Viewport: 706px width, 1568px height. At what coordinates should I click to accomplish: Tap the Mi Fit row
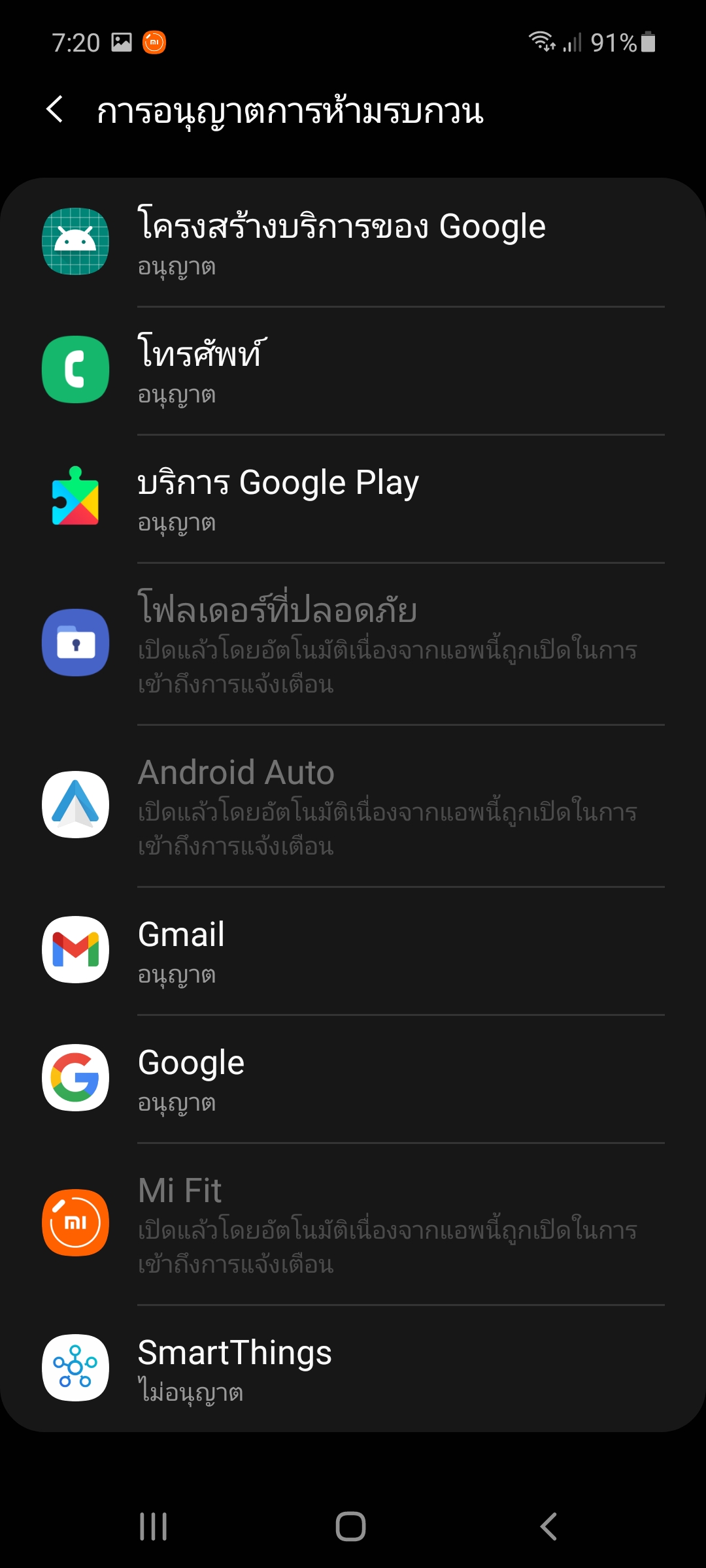coord(353,1224)
